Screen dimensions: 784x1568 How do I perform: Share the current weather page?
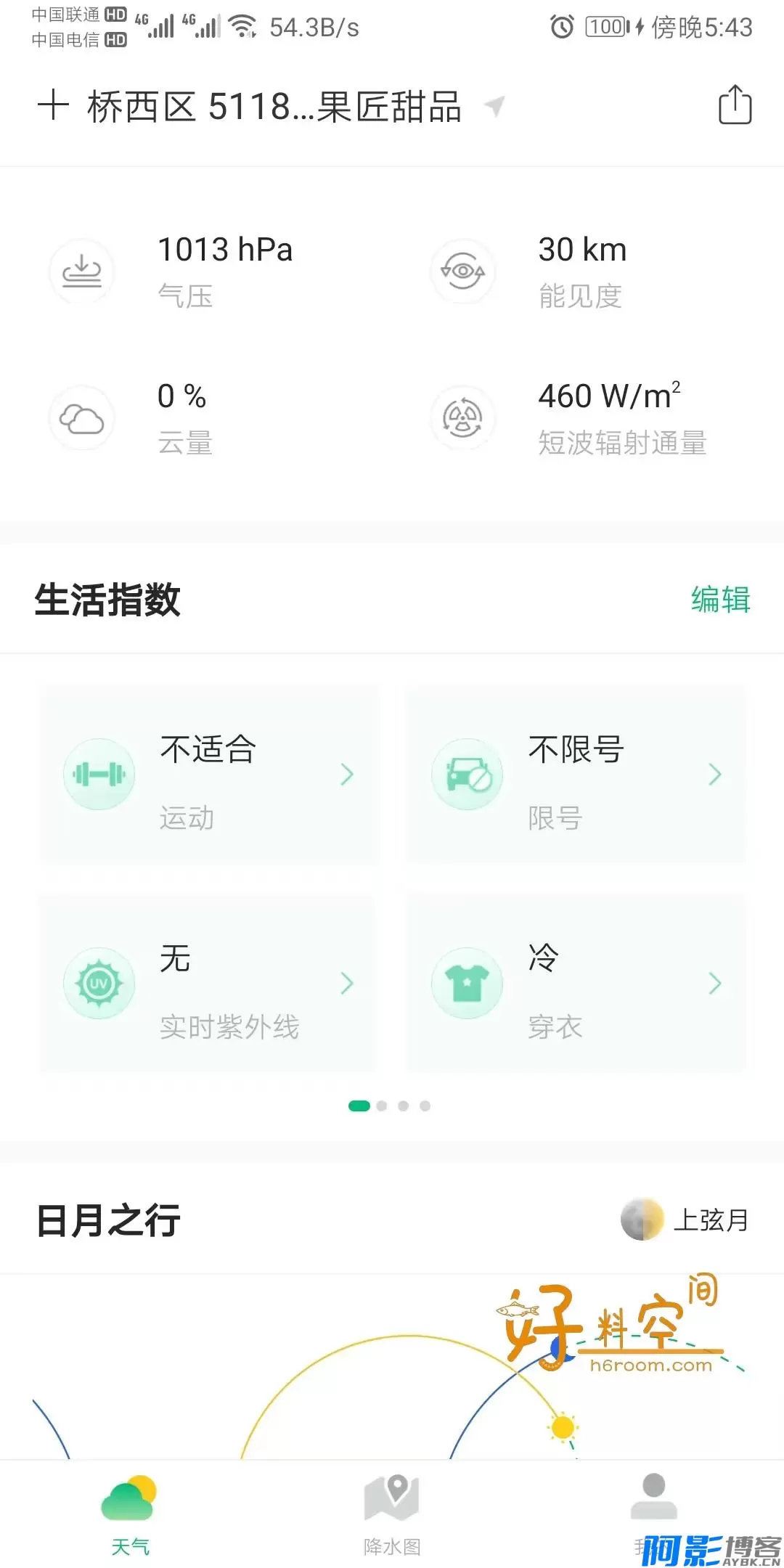tap(734, 106)
